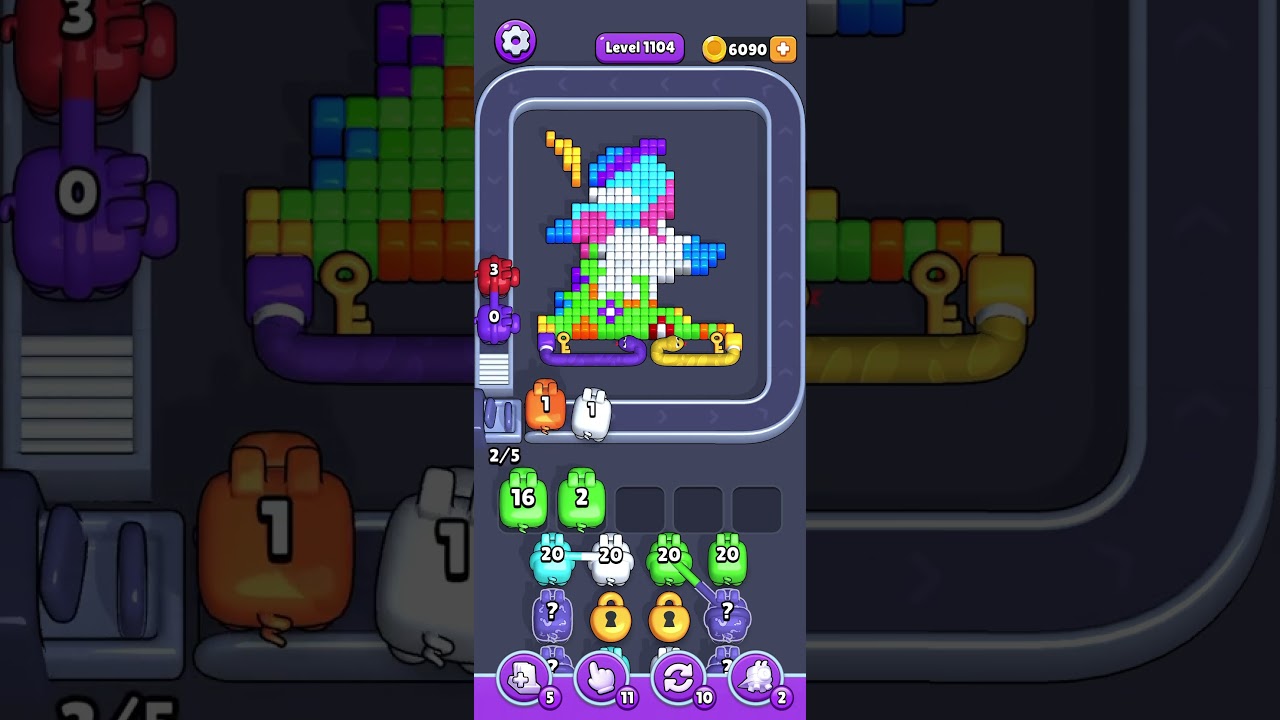Activate the rocket shooter booster

pyautogui.click(x=756, y=680)
